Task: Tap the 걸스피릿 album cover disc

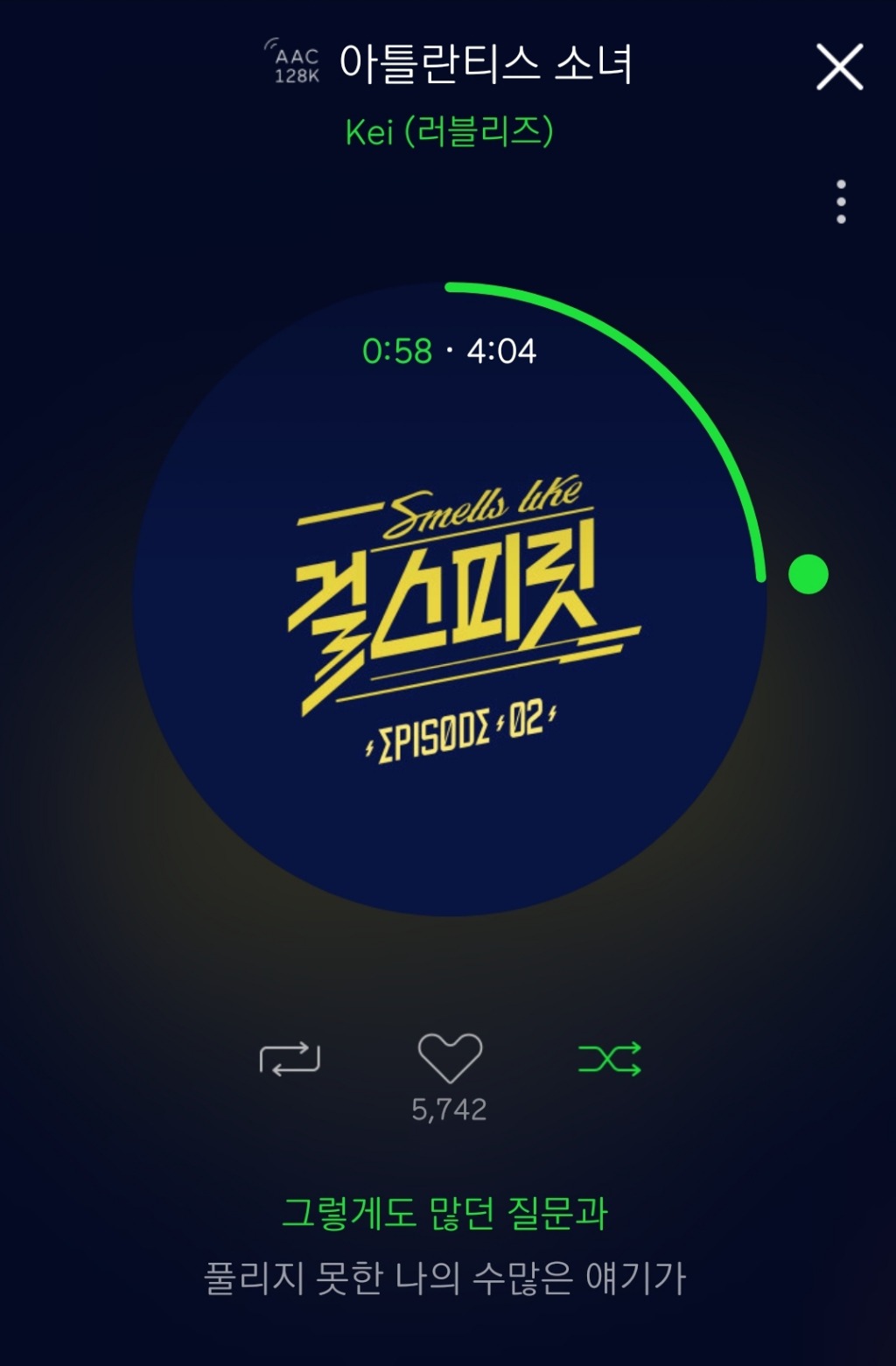Action: (x=450, y=599)
